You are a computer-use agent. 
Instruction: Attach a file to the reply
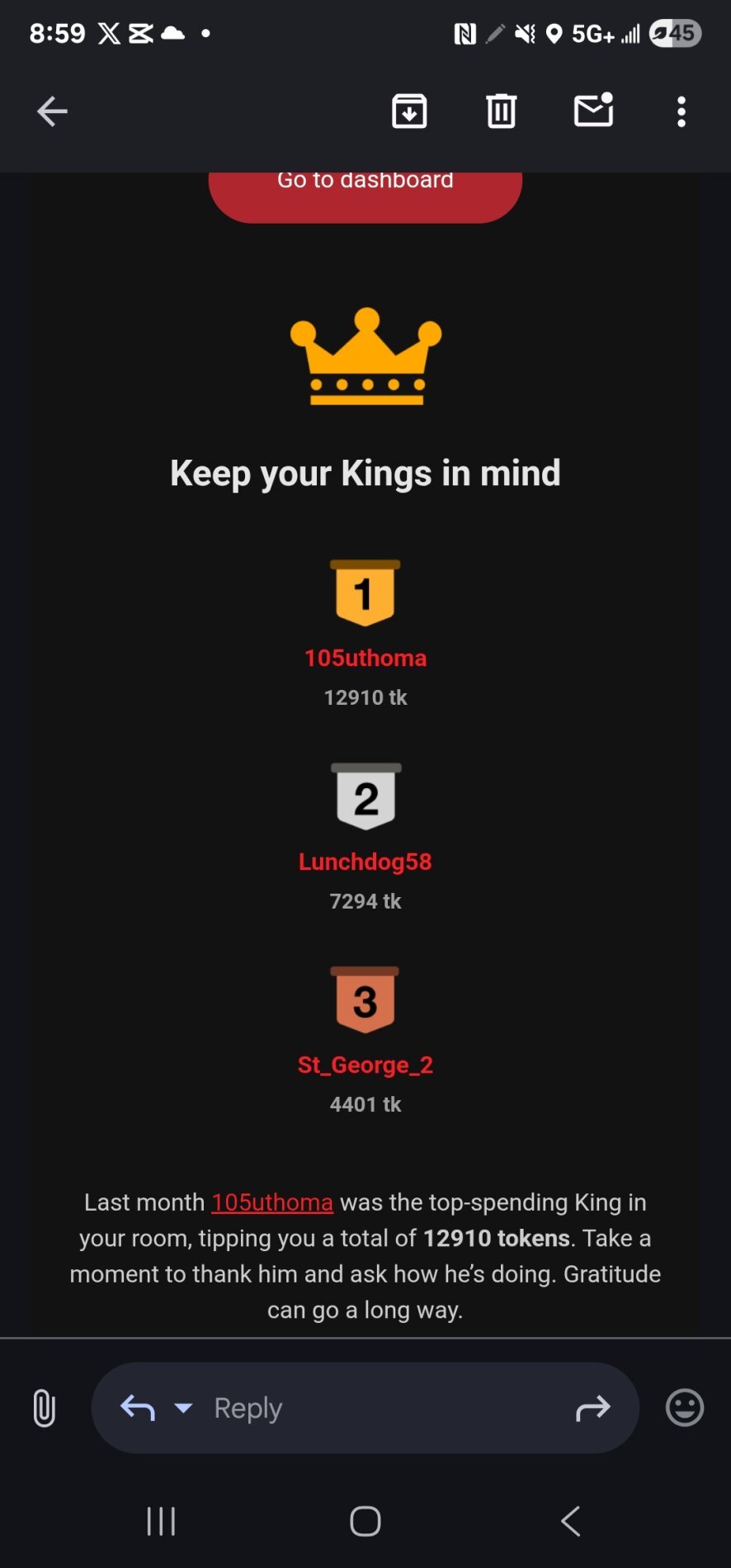coord(45,1408)
